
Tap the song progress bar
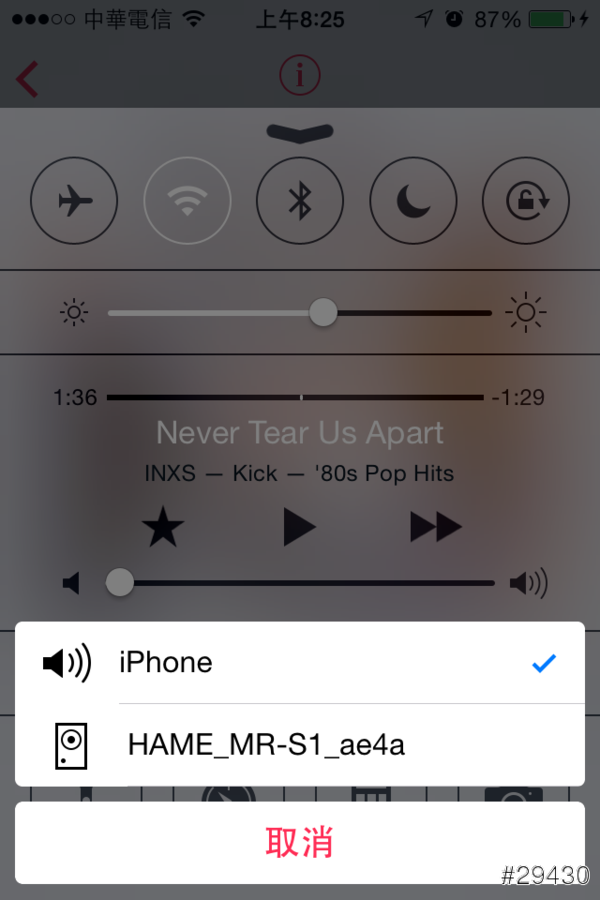[301, 397]
